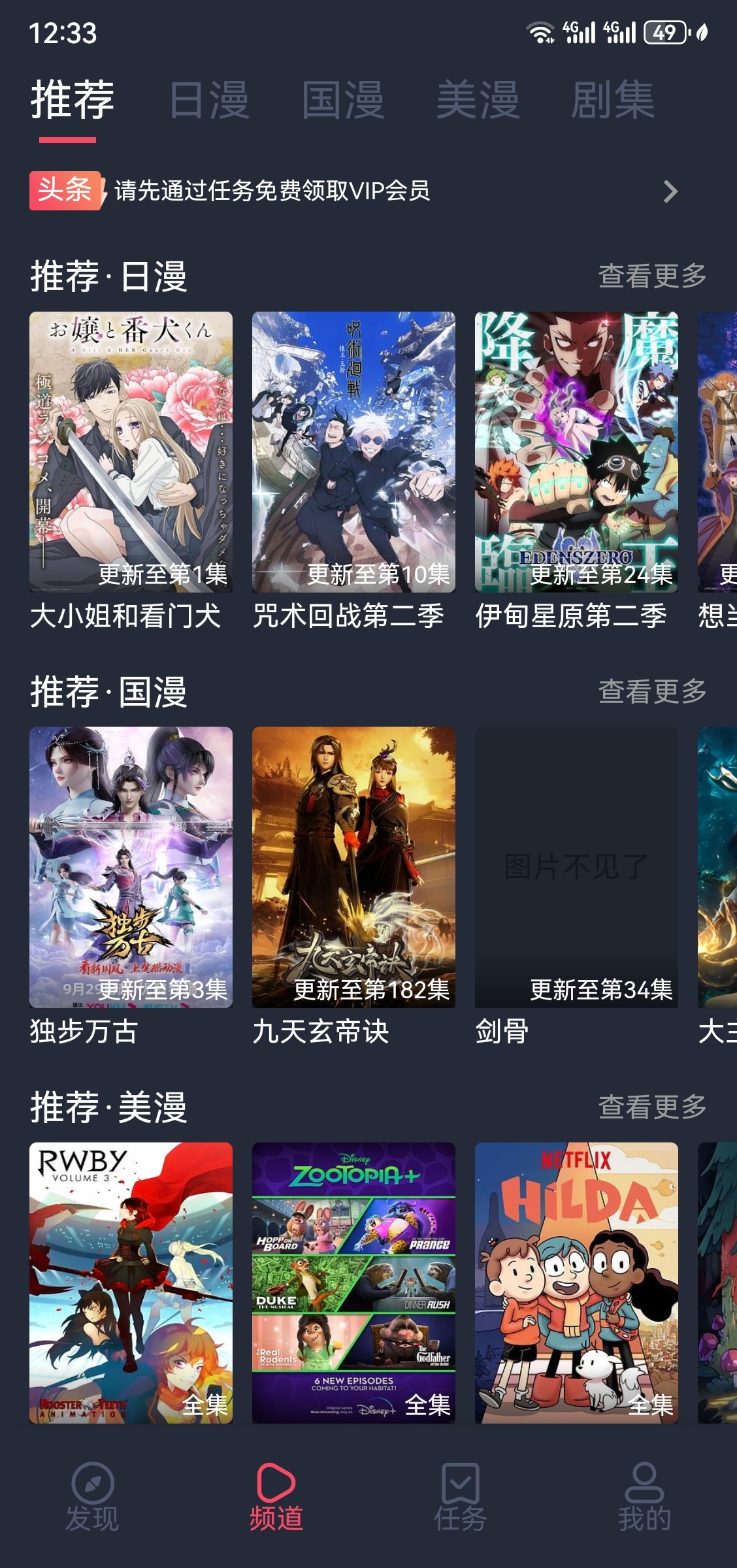
Task: Open the 任务 checkmark icon
Action: click(459, 1490)
